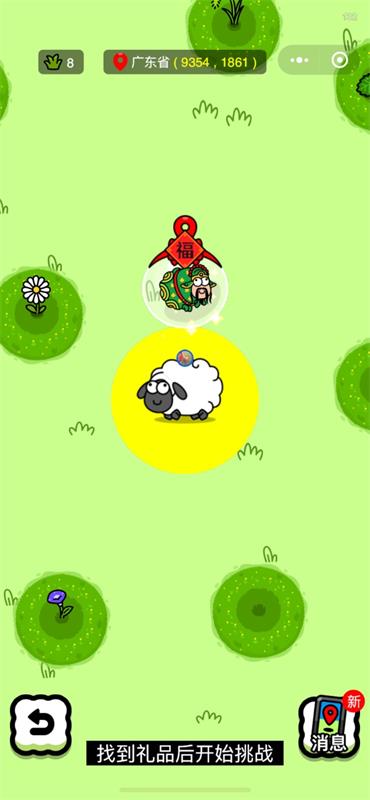Close the mini program with circle icon

(x=339, y=60)
